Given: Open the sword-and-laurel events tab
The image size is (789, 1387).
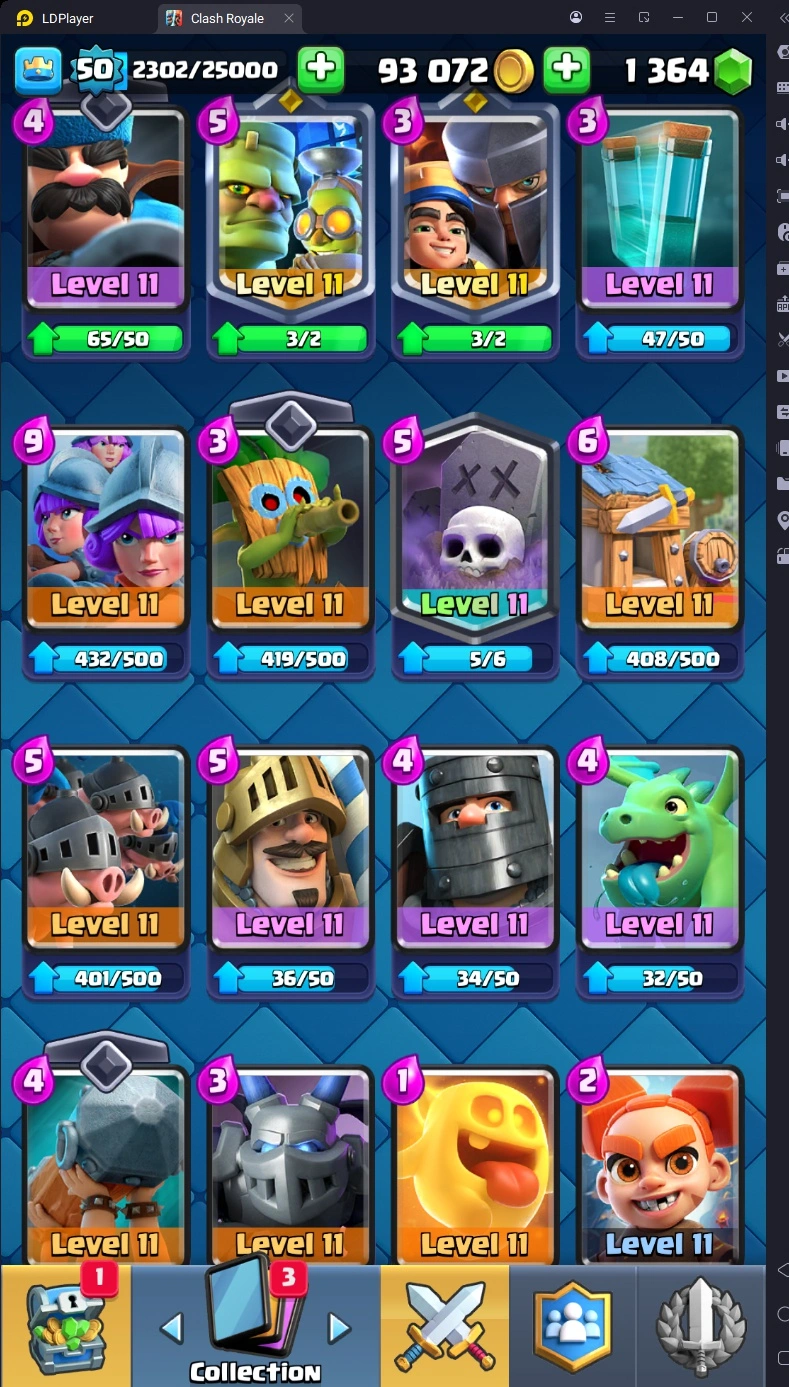Looking at the screenshot, I should click(700, 1325).
